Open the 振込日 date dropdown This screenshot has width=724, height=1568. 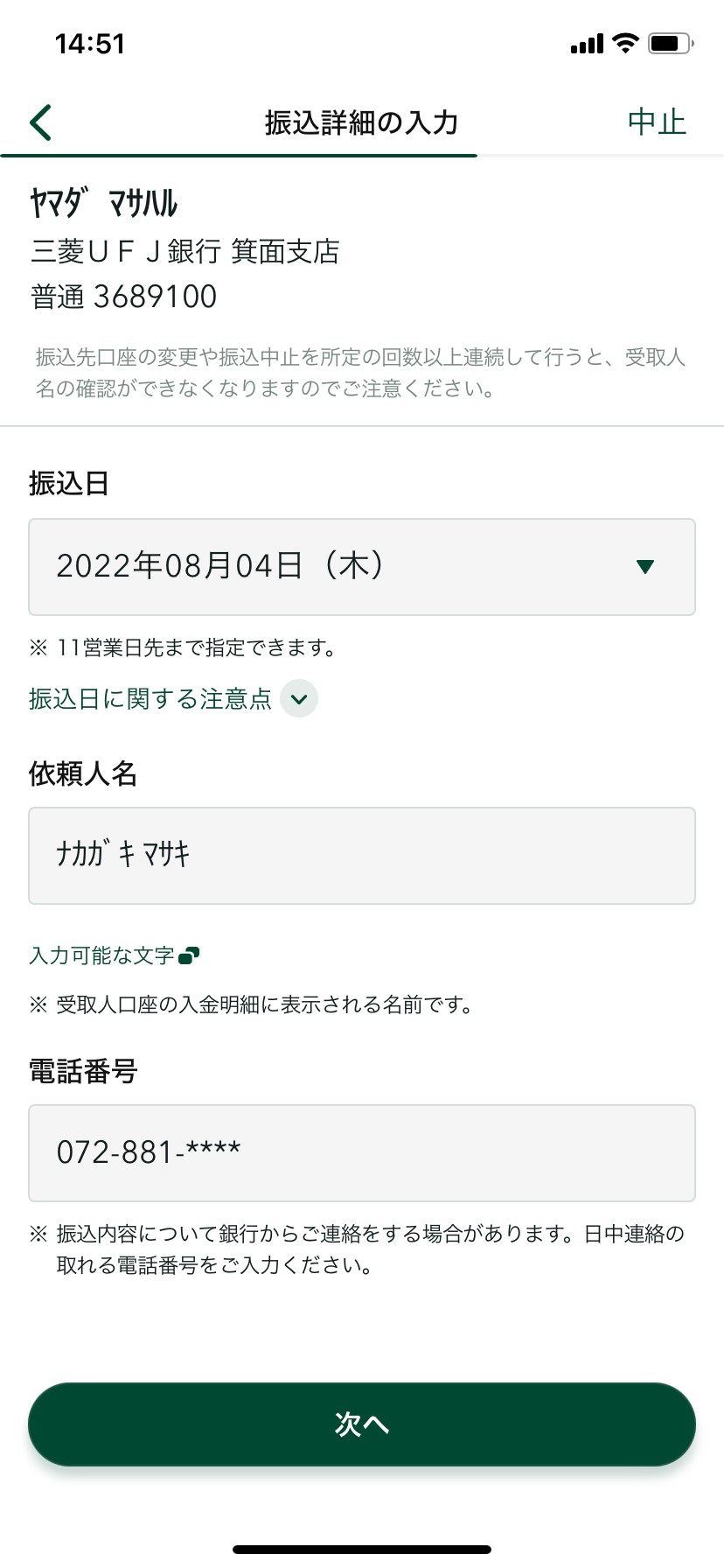click(362, 567)
